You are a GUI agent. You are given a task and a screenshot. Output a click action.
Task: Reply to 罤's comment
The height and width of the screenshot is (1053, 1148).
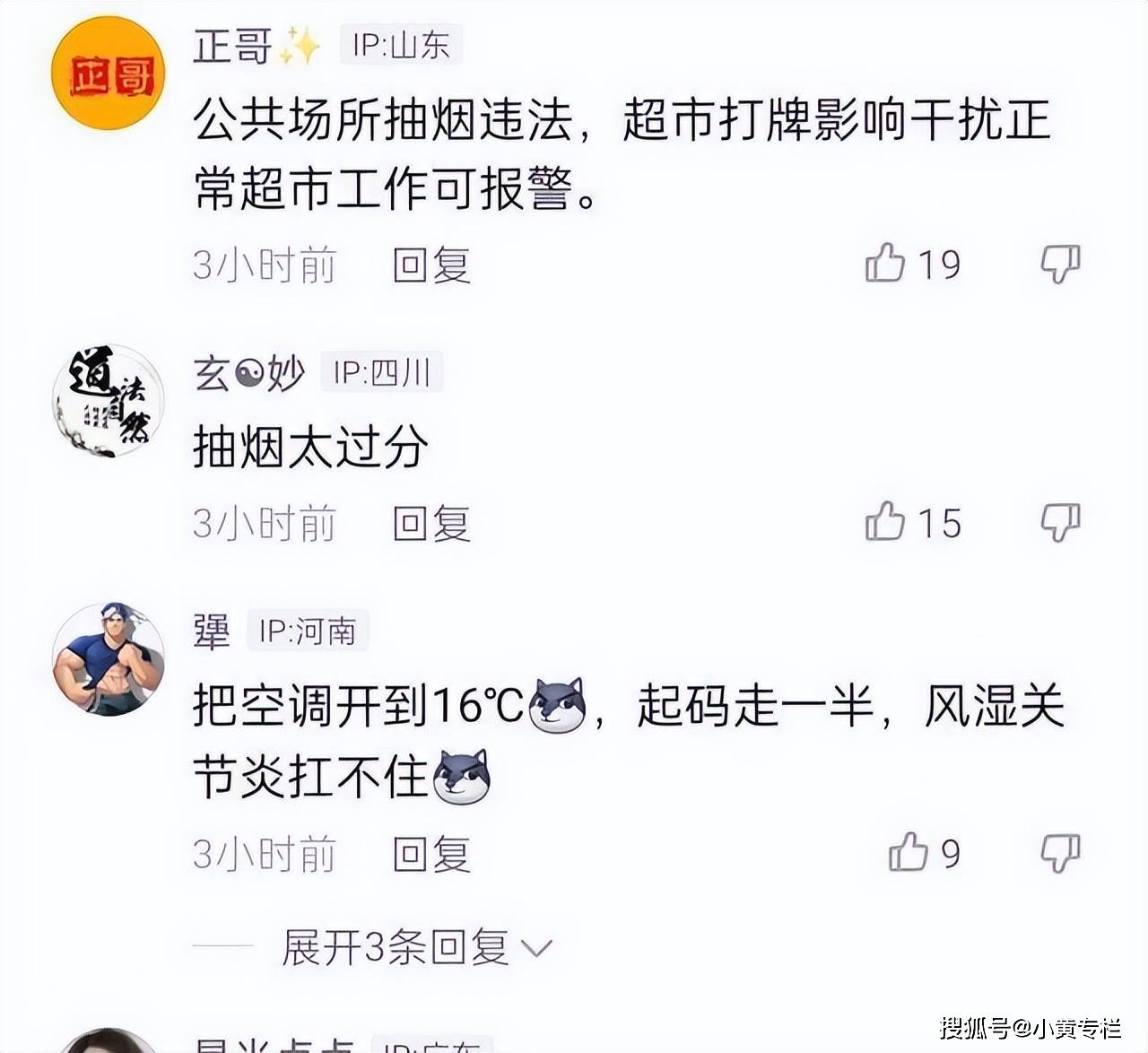click(x=431, y=854)
